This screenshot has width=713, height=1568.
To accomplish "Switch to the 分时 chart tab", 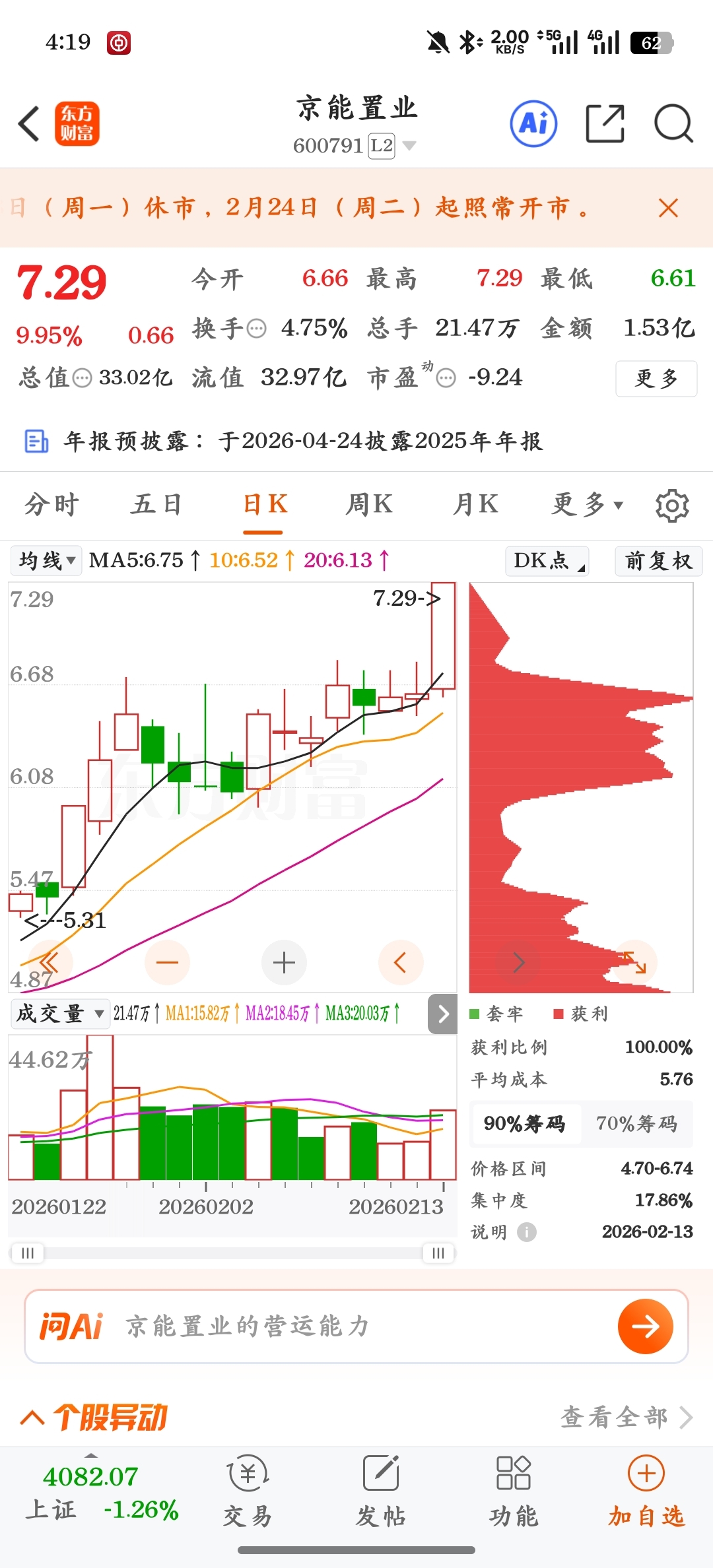I will pyautogui.click(x=51, y=505).
